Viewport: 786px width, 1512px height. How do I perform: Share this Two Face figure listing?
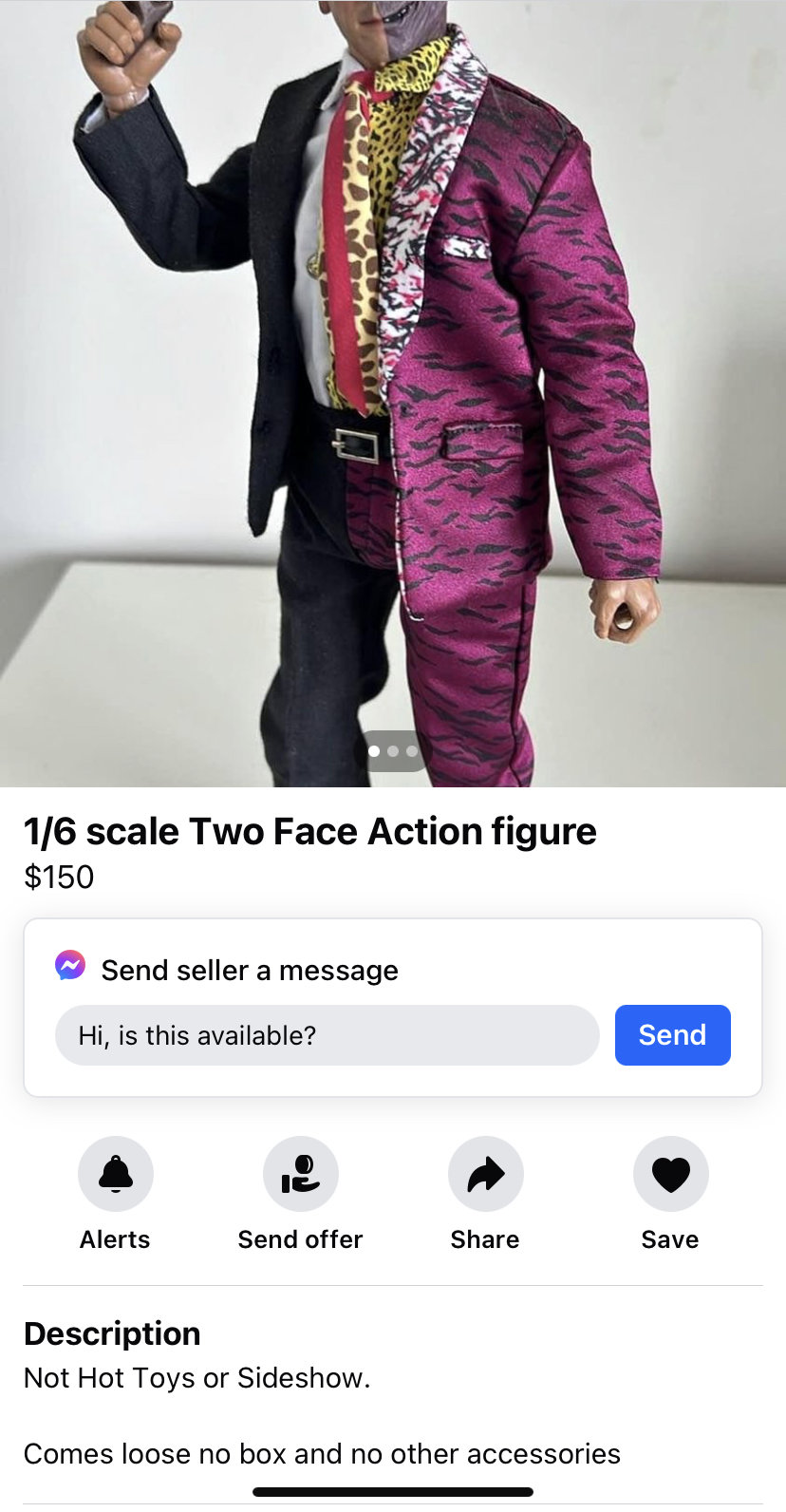point(485,1174)
